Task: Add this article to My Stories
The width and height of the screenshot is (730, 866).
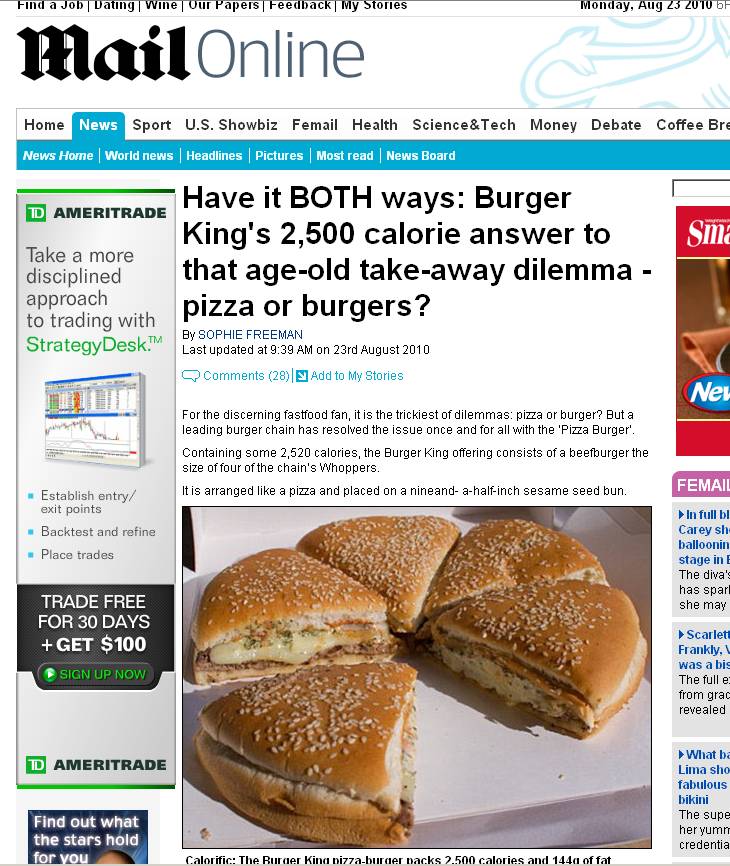Action: pyautogui.click(x=356, y=376)
